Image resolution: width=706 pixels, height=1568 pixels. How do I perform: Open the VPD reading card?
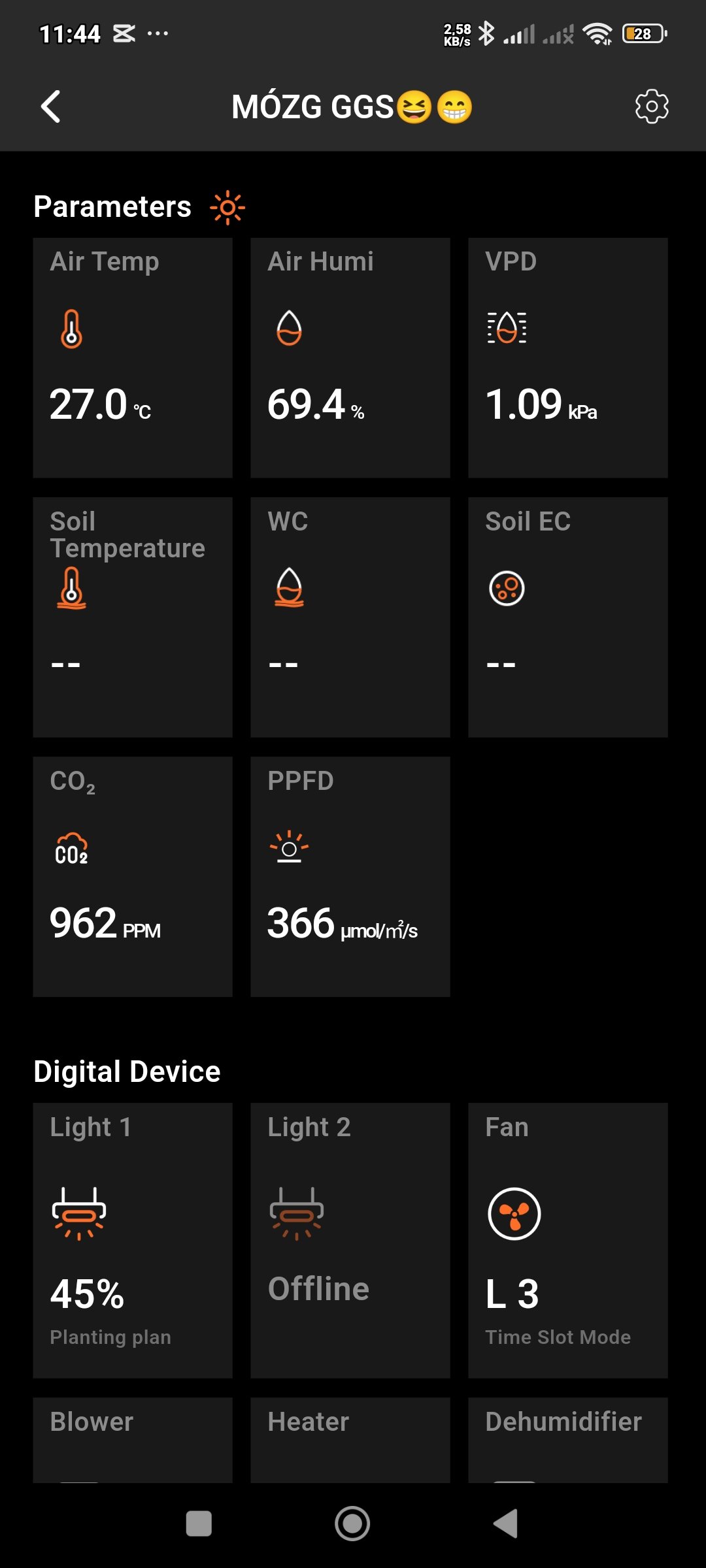click(x=567, y=357)
